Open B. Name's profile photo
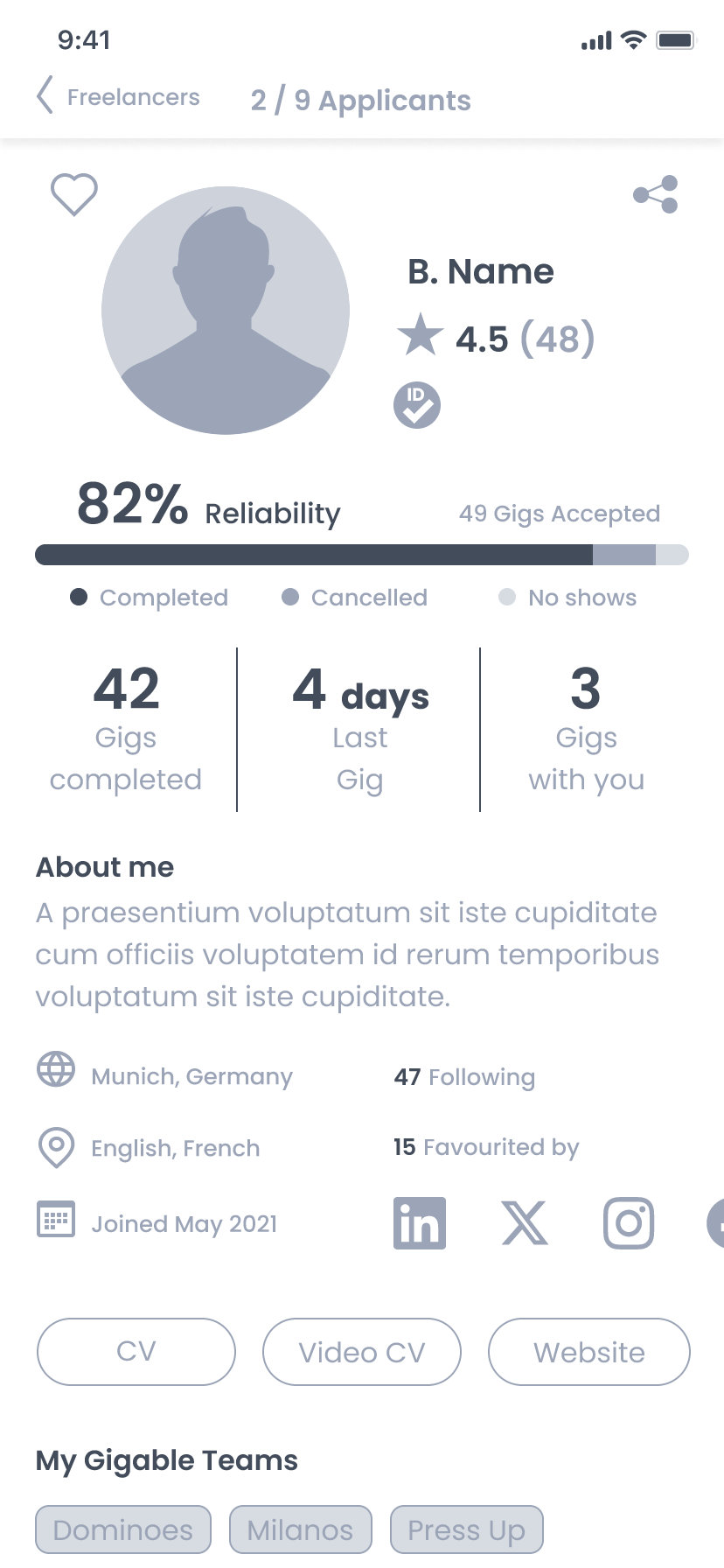Viewport: 724px width, 1568px height. (226, 310)
